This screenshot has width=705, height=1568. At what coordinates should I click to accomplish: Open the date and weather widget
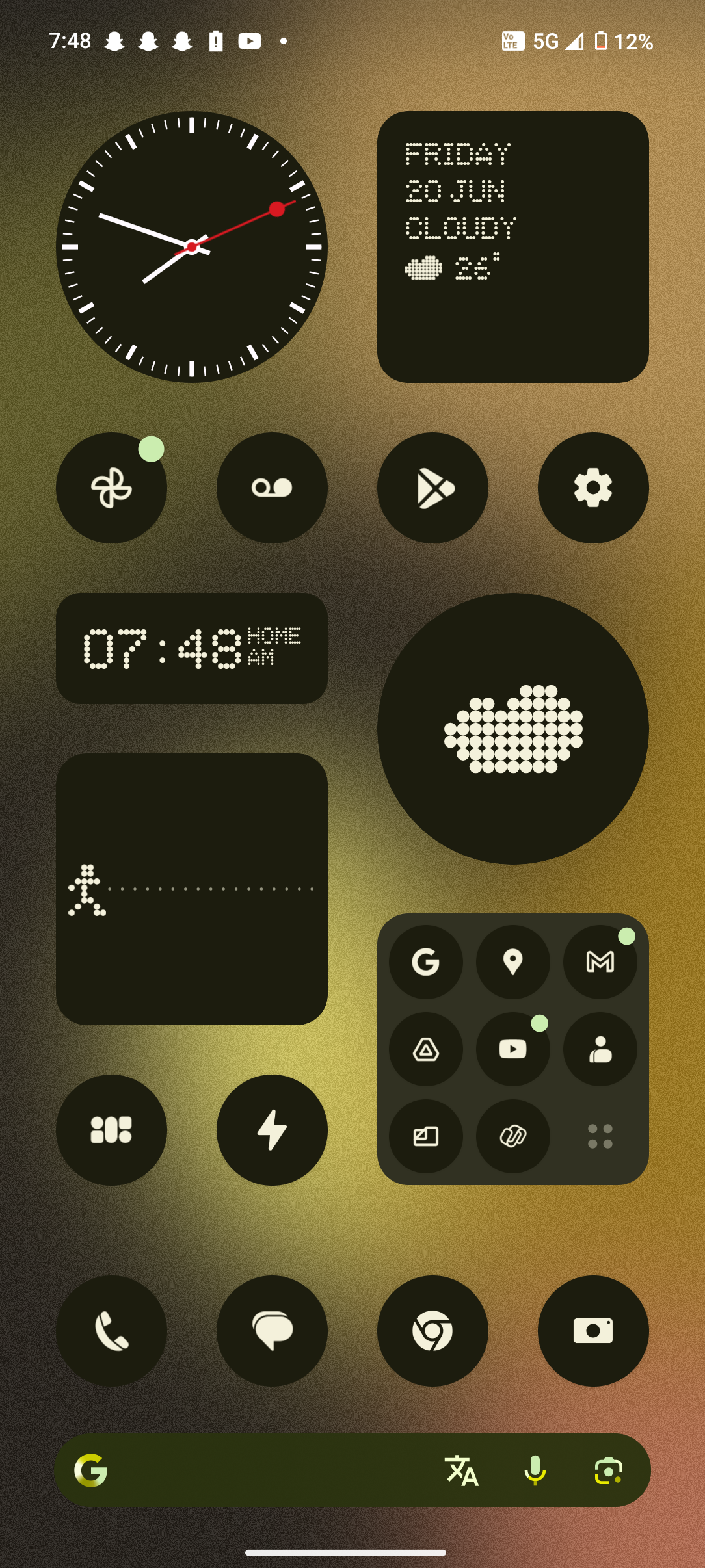coord(512,247)
